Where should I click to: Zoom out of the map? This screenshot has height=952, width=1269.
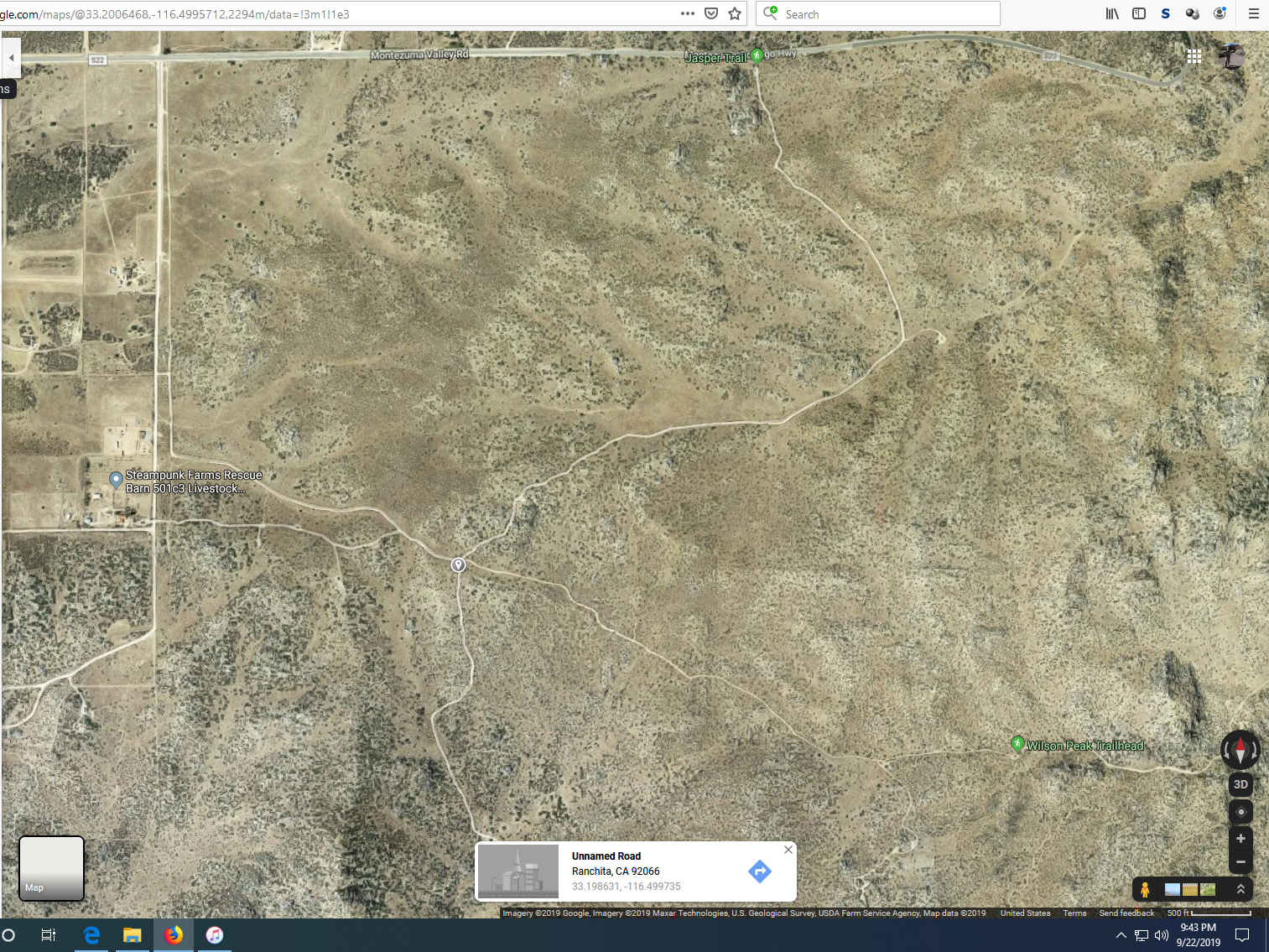tap(1240, 861)
